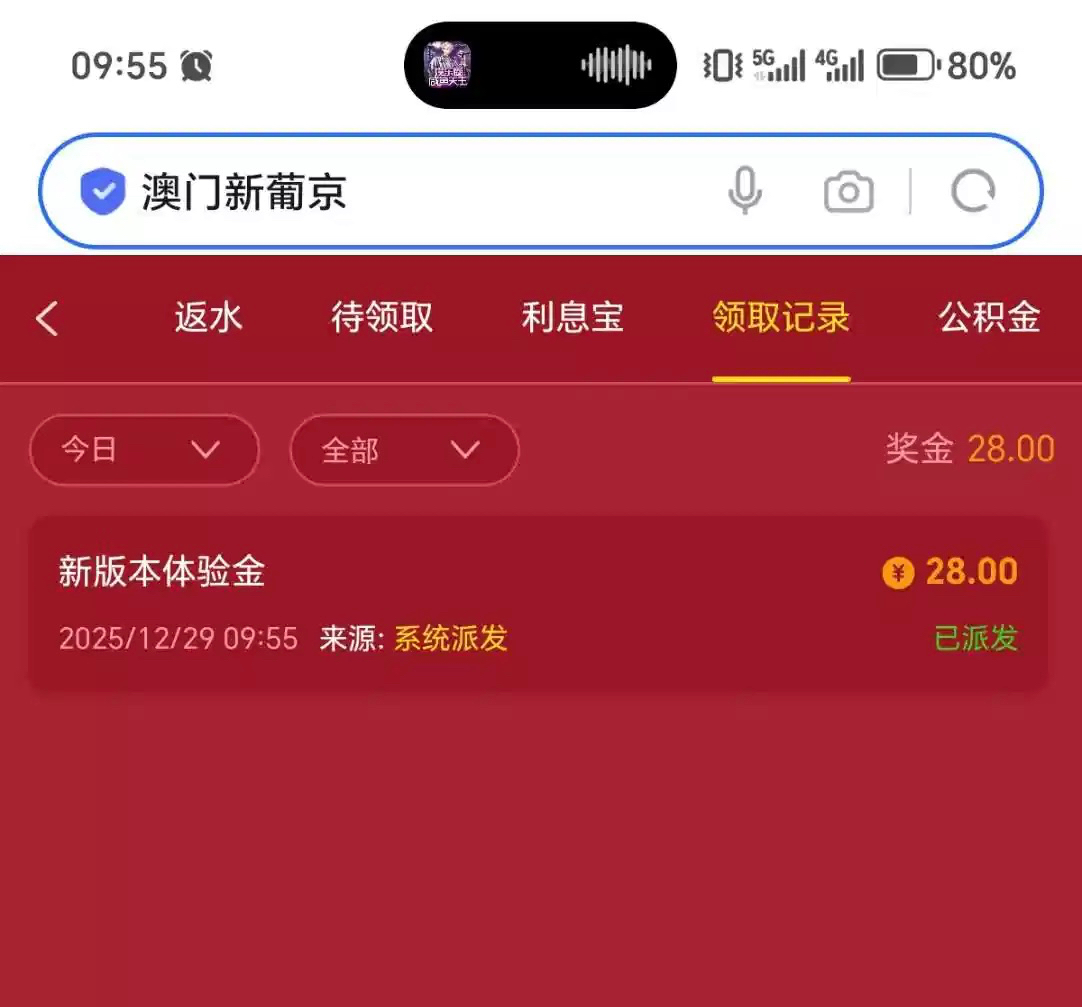This screenshot has width=1082, height=1007.
Task: Switch to the 返水 tab
Action: 208,318
